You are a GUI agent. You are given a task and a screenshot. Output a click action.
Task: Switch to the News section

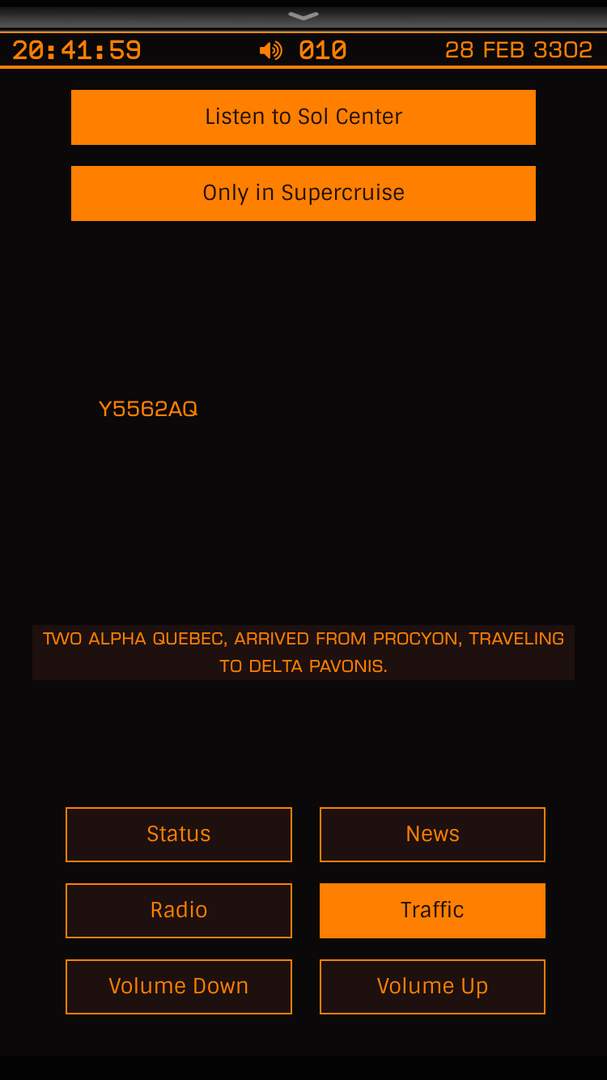coord(432,834)
